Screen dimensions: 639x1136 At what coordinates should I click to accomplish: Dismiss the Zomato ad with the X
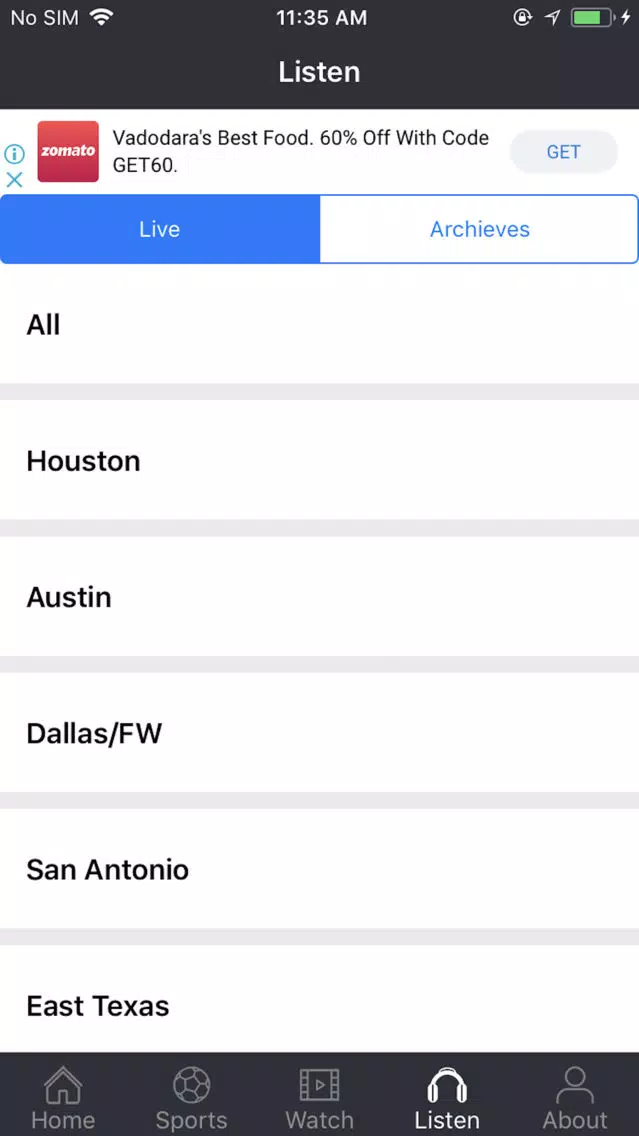[14, 179]
